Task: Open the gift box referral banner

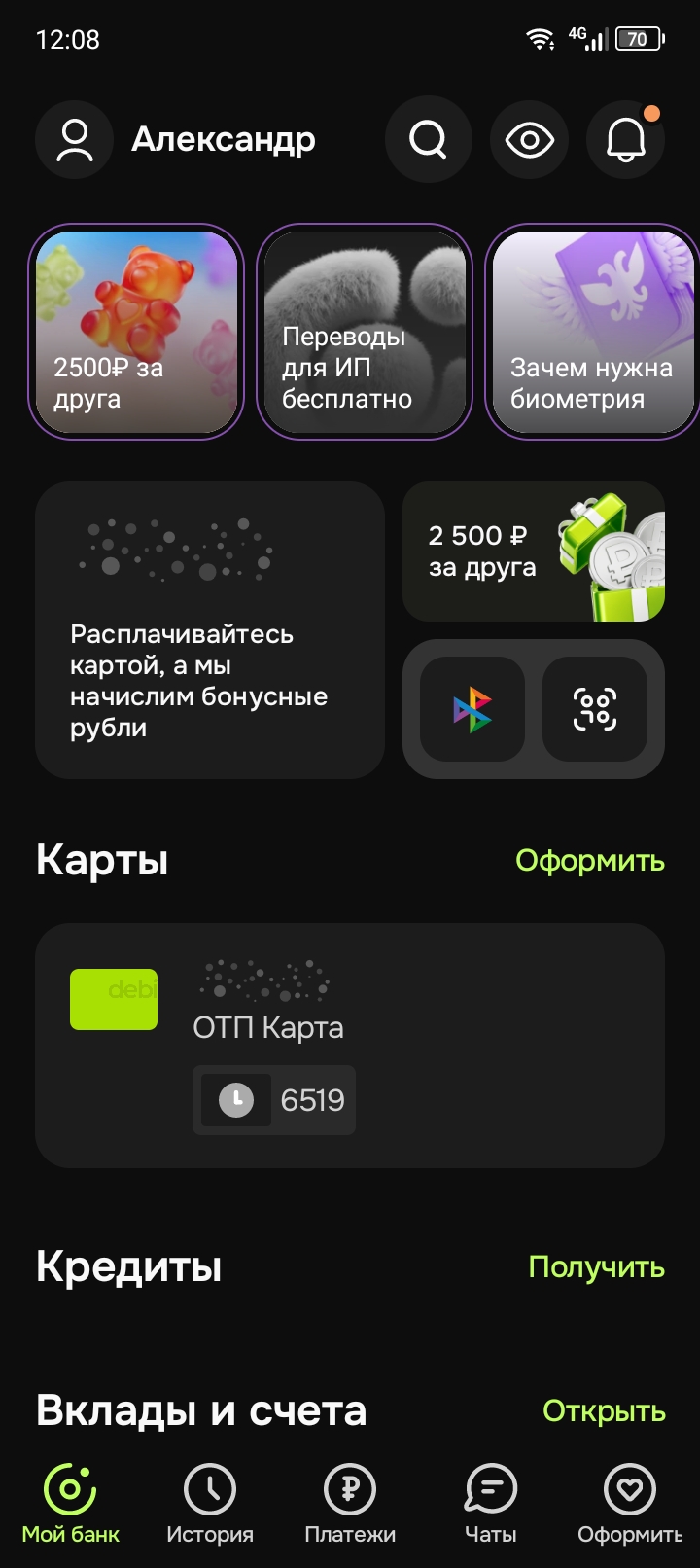Action: tap(534, 552)
